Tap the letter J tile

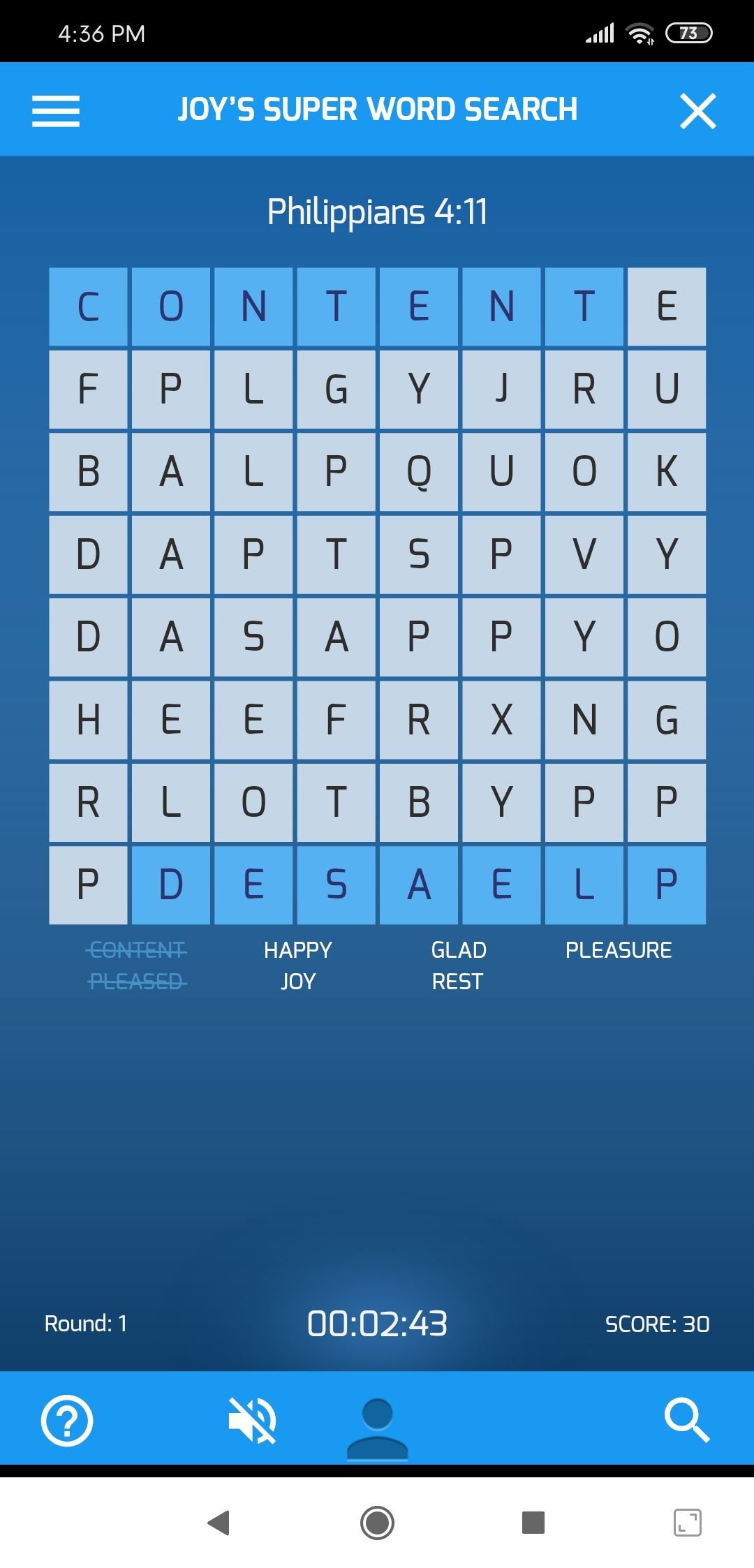click(501, 389)
